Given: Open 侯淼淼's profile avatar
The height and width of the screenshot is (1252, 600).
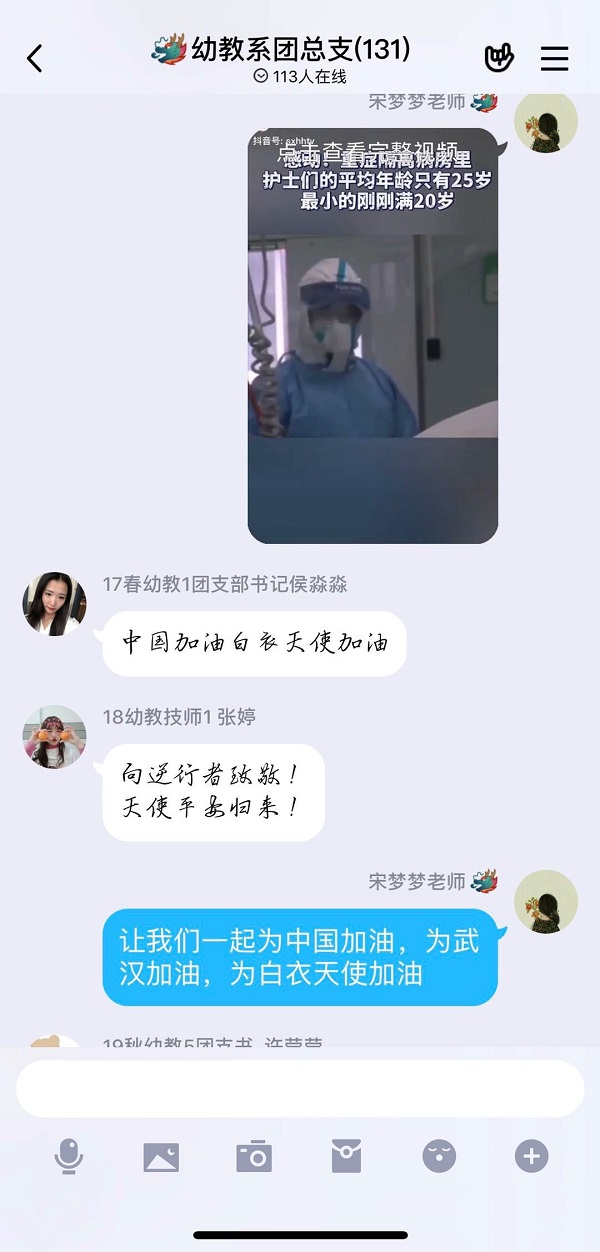Looking at the screenshot, I should 54,604.
